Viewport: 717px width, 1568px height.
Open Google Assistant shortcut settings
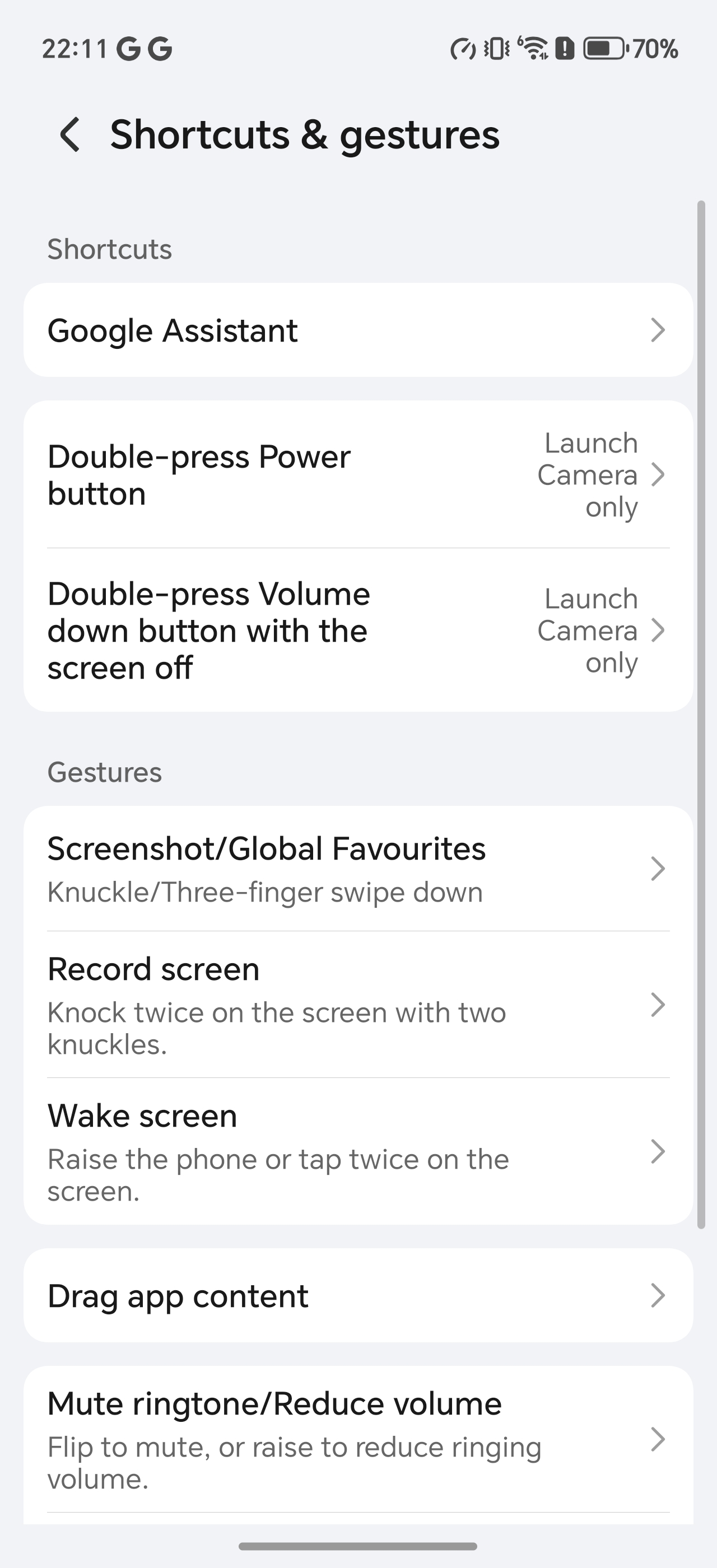click(358, 330)
